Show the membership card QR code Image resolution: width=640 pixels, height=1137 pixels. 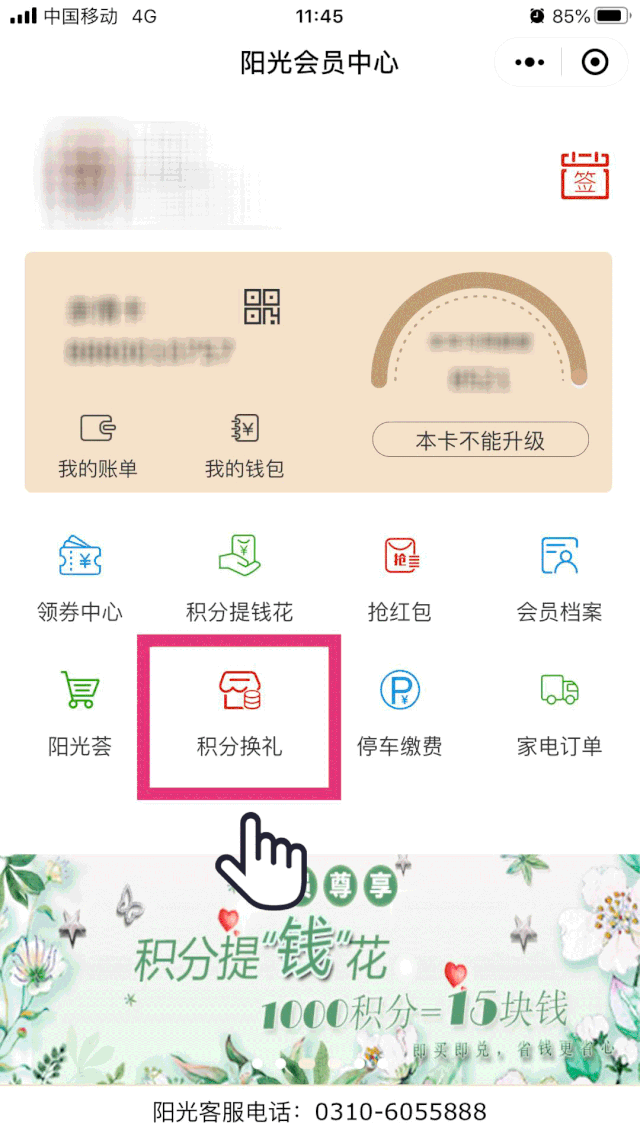(x=262, y=306)
